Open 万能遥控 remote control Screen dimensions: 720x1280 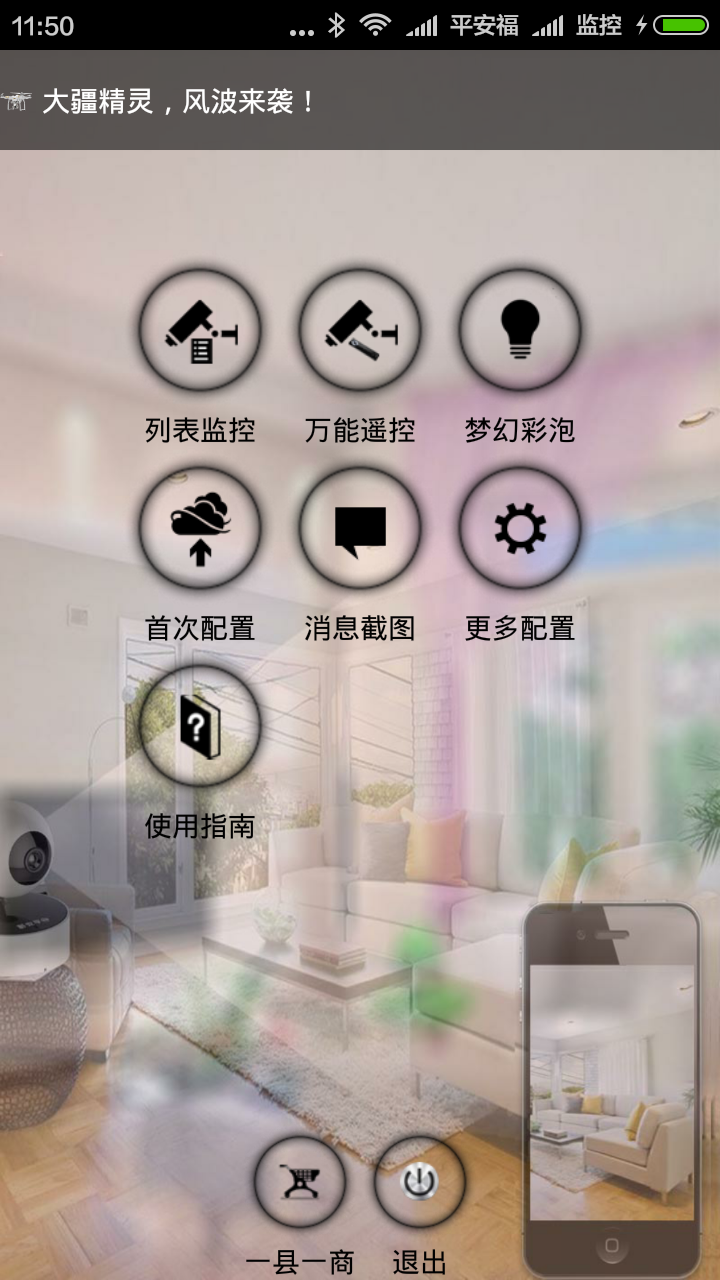[x=360, y=329]
